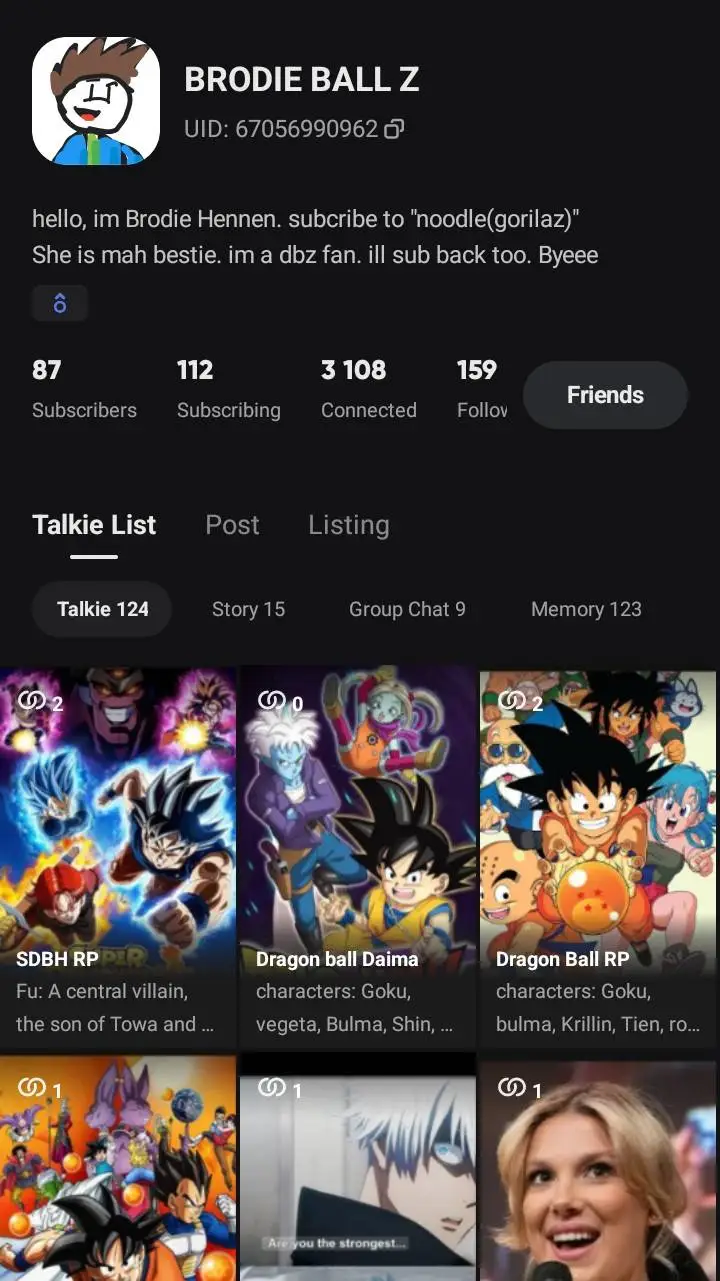Show Memory 123 items
720x1281 pixels.
click(586, 609)
